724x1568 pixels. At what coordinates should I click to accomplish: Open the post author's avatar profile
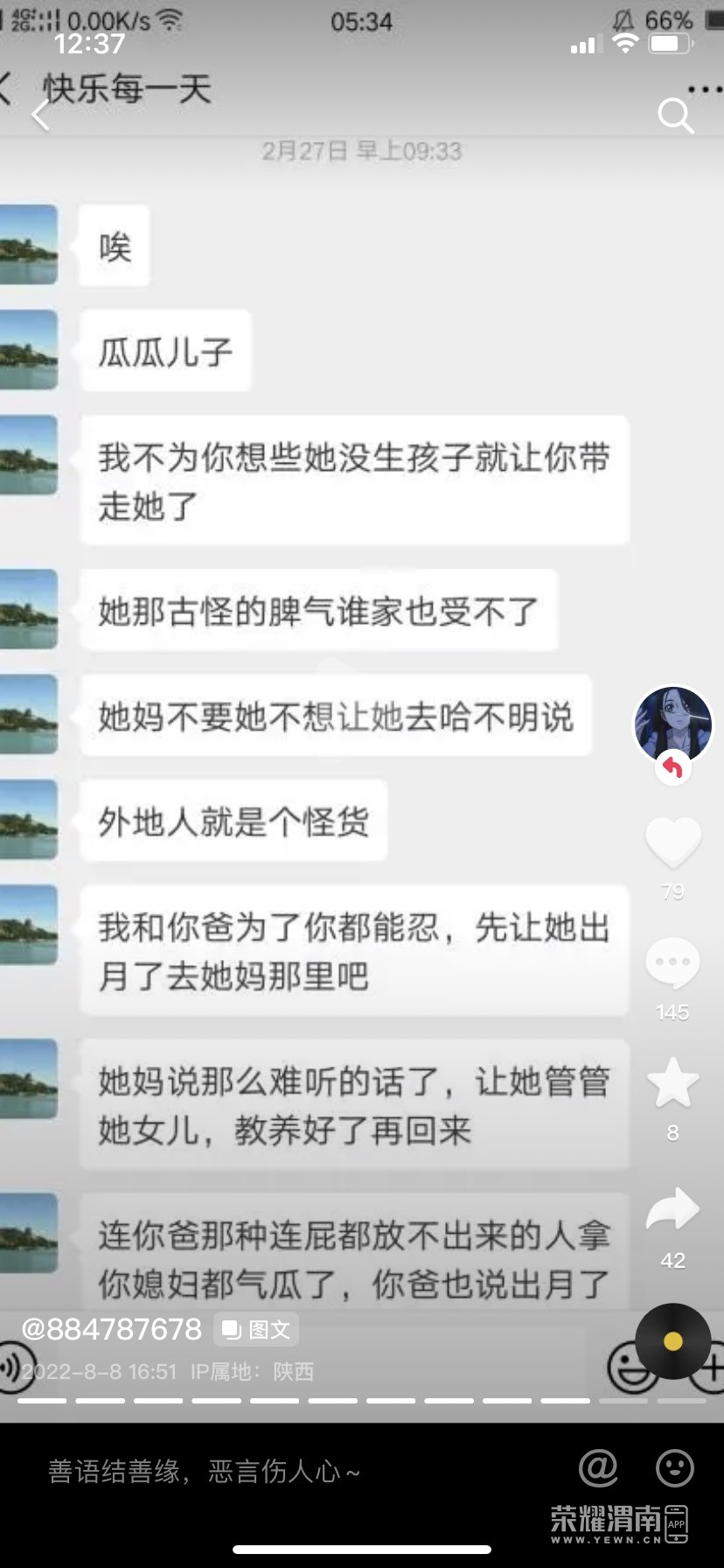(x=672, y=724)
